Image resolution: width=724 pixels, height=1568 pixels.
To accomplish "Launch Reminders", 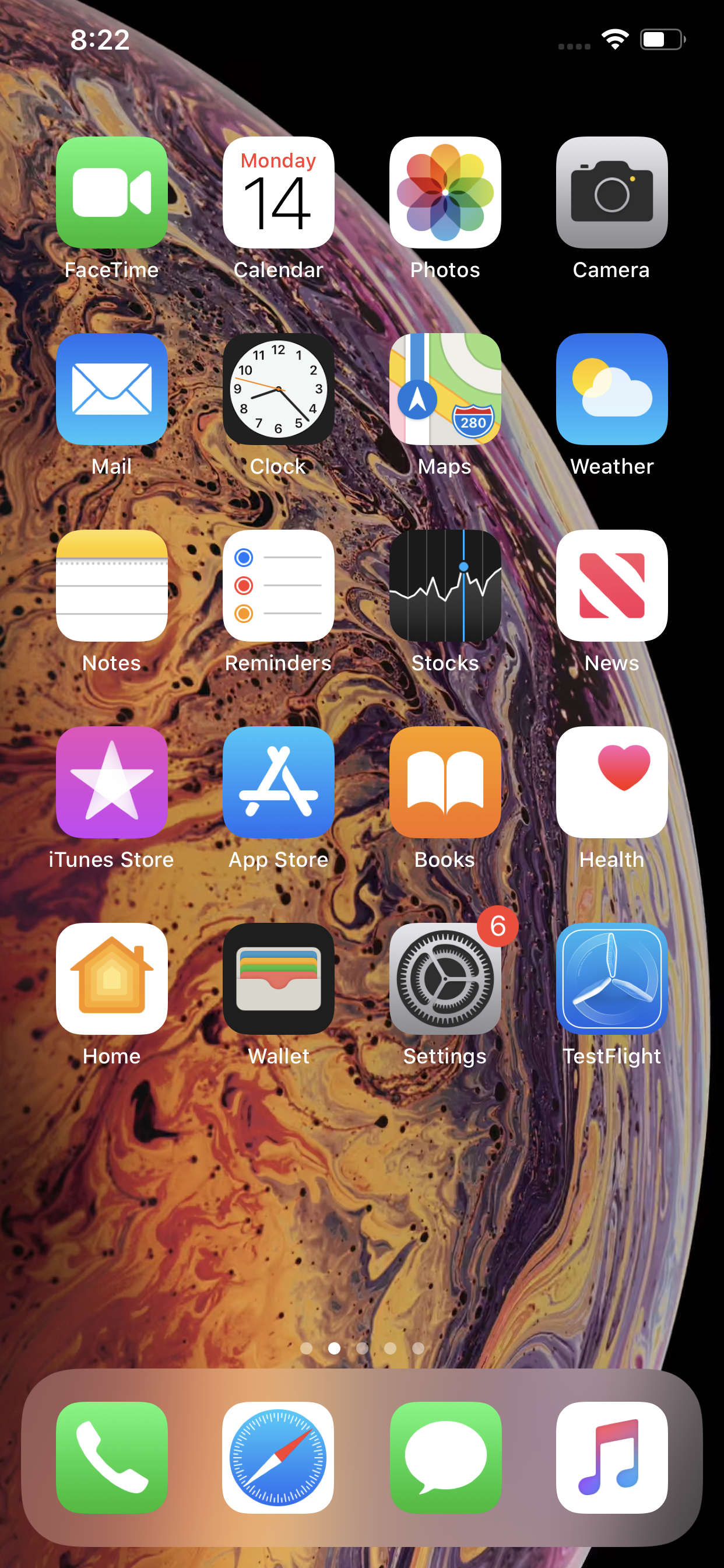I will [x=278, y=586].
